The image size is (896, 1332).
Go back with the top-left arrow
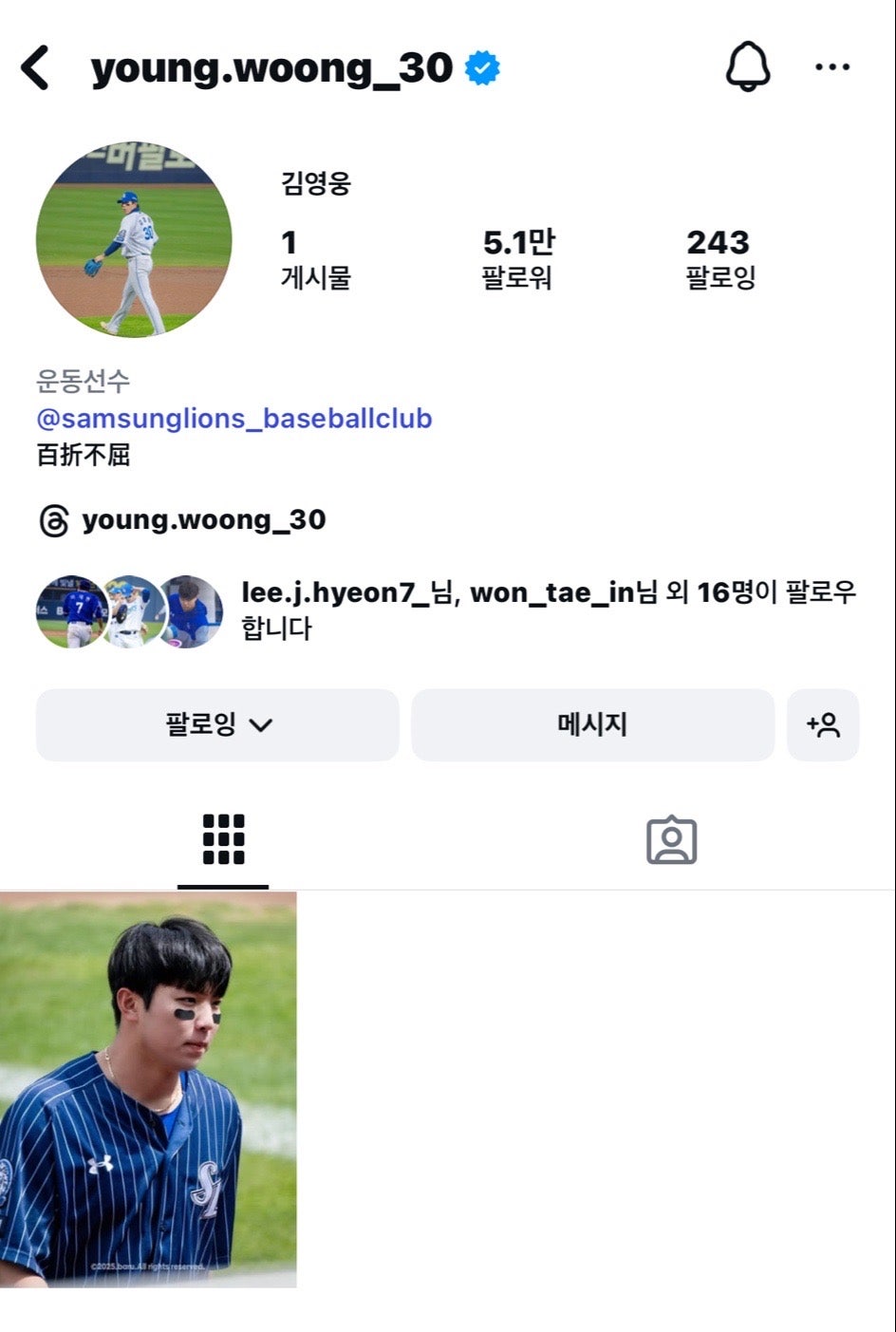point(35,68)
